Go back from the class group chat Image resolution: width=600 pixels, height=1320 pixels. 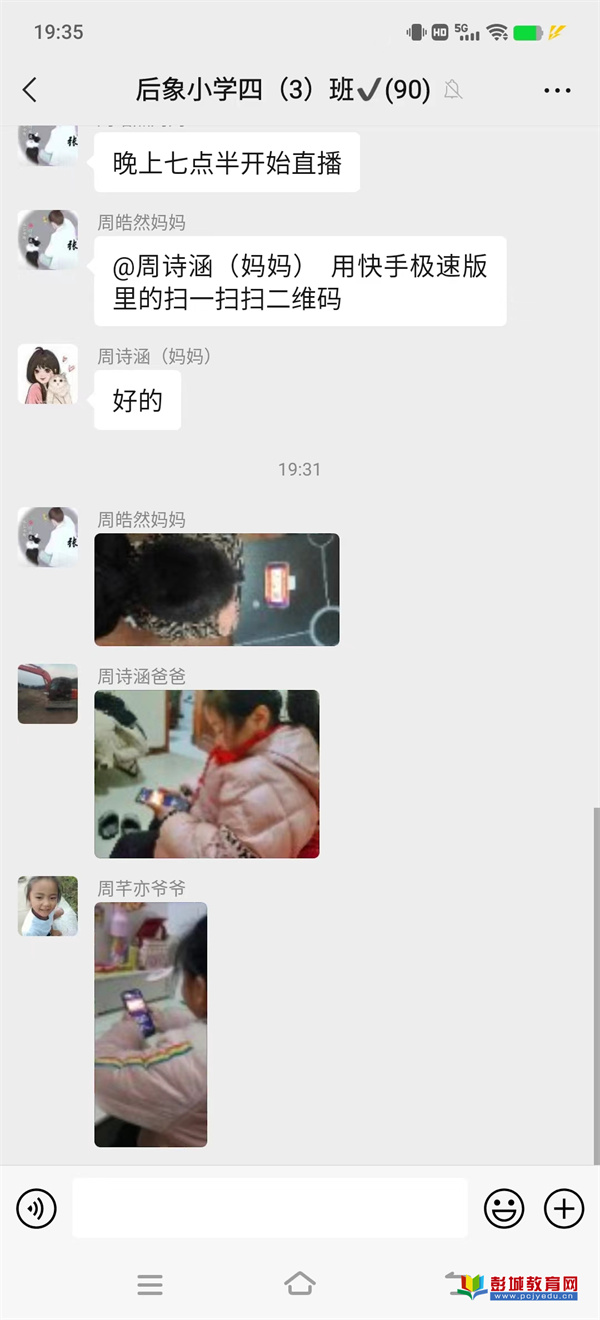point(29,90)
